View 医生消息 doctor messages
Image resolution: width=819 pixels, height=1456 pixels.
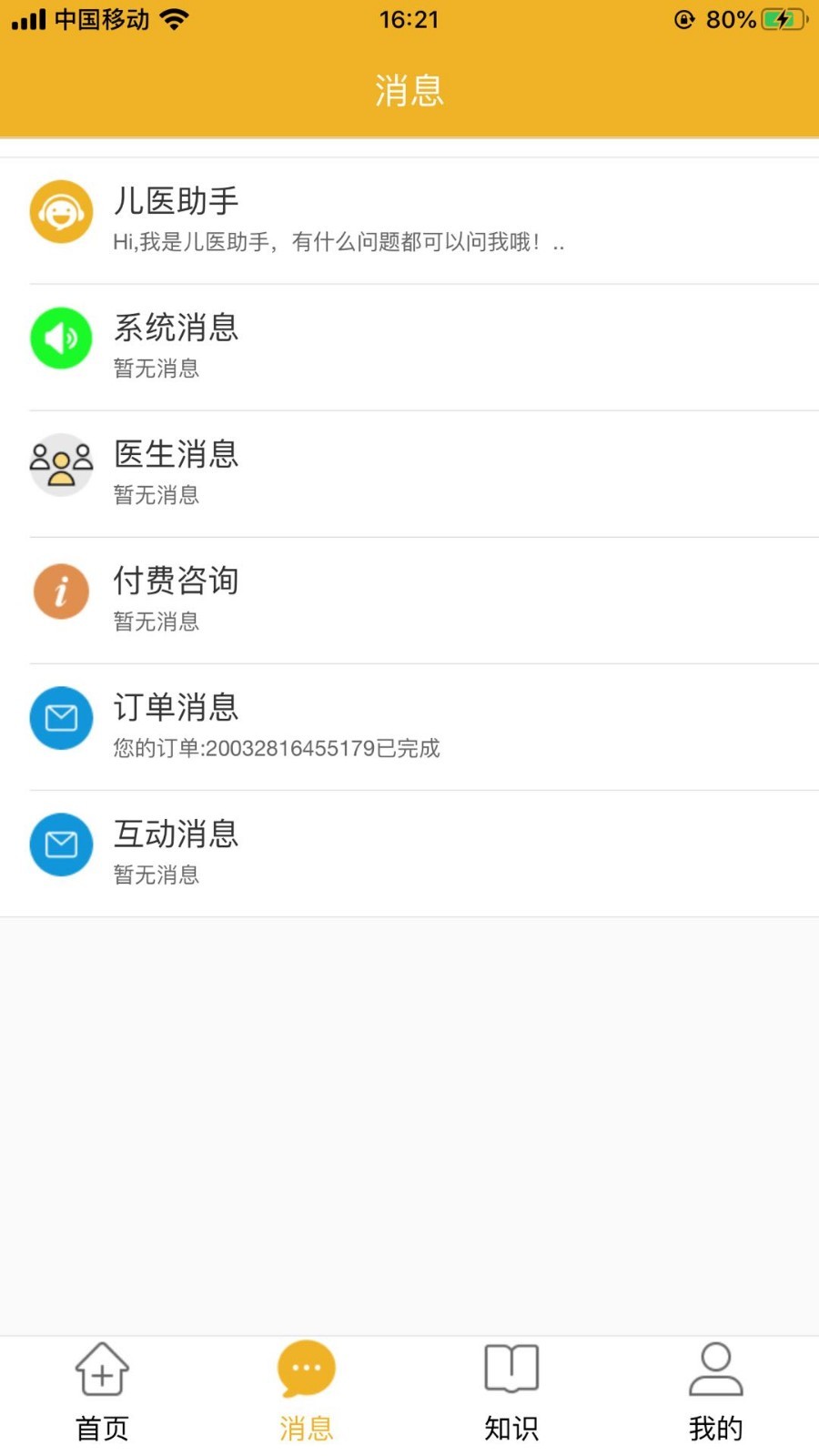[409, 473]
